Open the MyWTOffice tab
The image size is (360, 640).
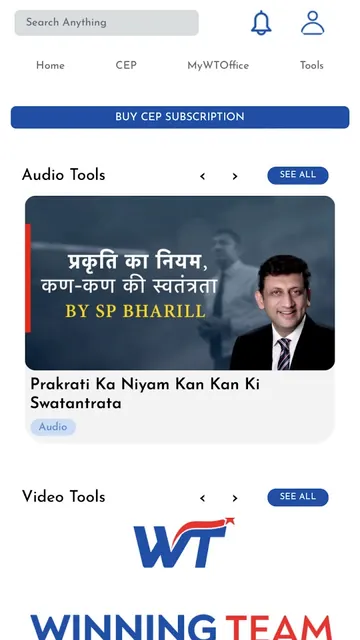pyautogui.click(x=218, y=65)
